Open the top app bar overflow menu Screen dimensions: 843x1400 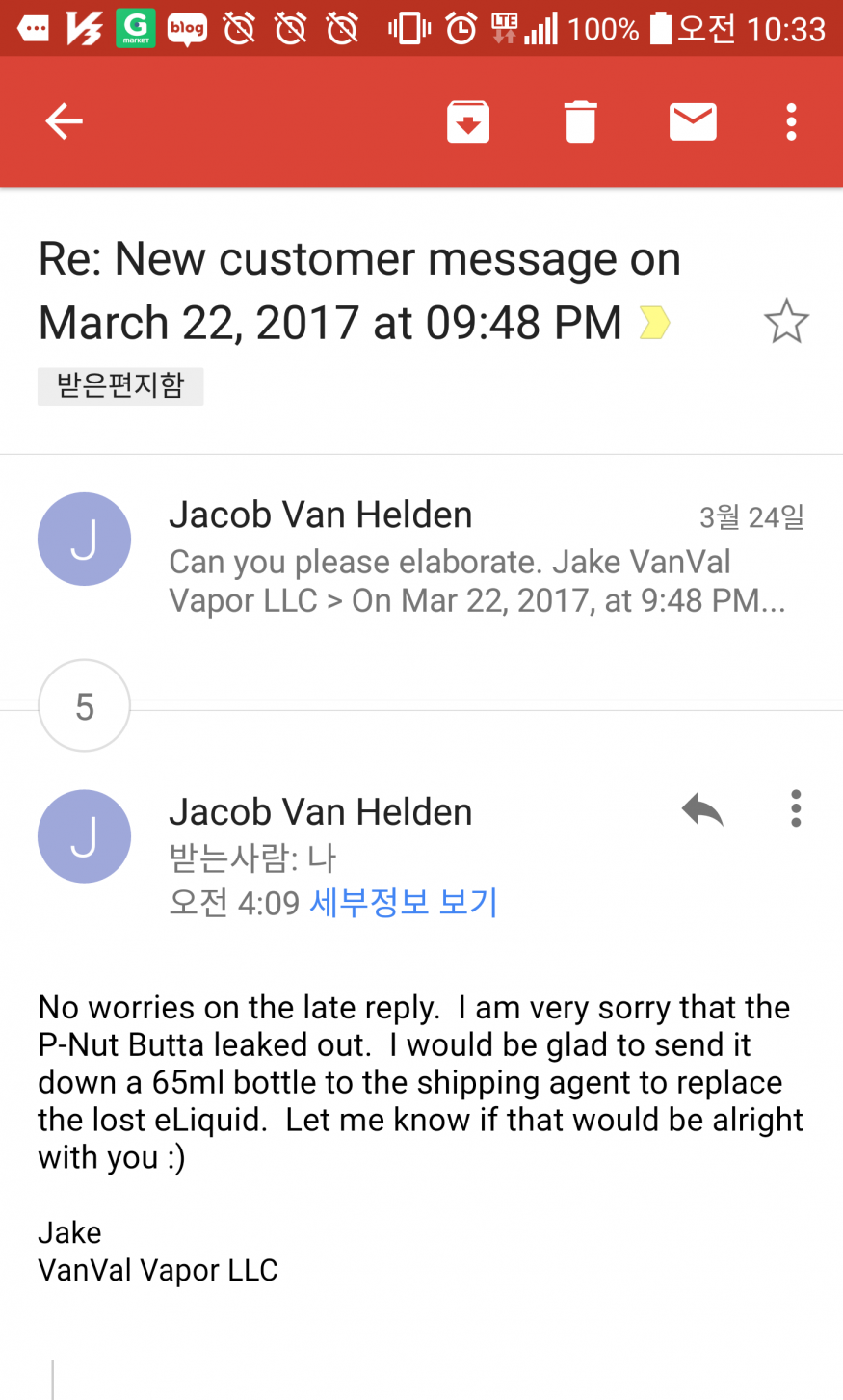click(x=791, y=122)
